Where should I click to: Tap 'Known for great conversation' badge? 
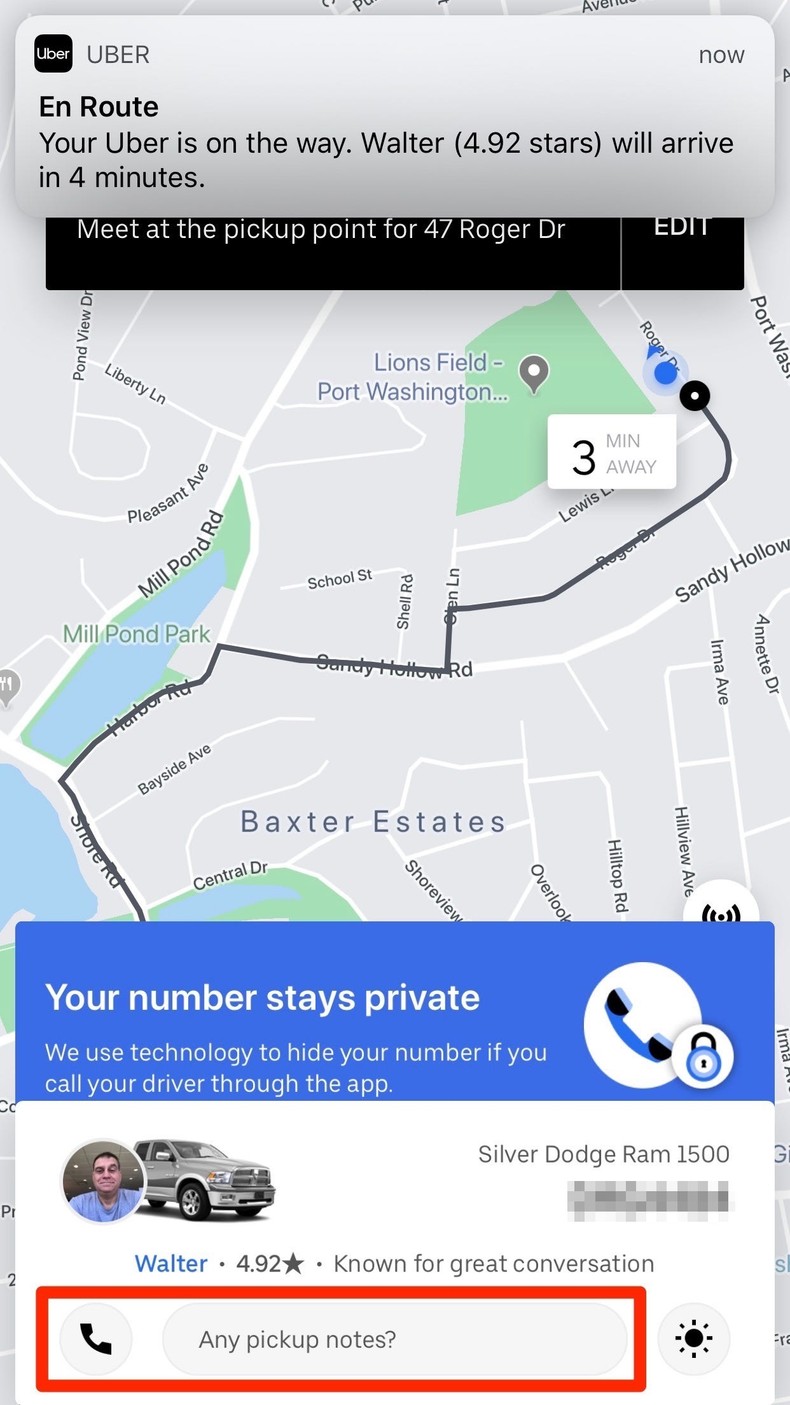(x=493, y=1263)
